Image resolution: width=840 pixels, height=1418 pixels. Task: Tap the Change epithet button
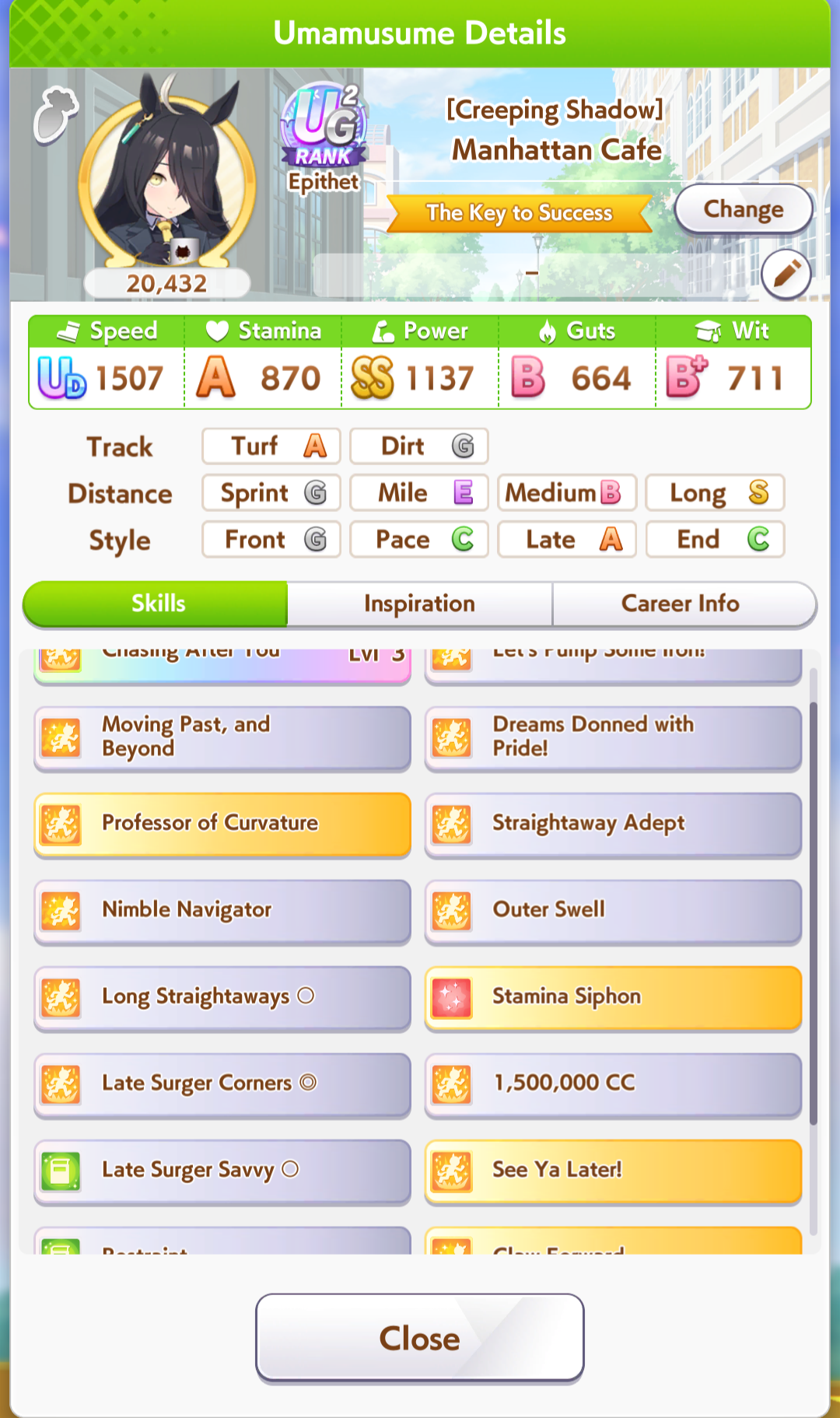point(744,209)
